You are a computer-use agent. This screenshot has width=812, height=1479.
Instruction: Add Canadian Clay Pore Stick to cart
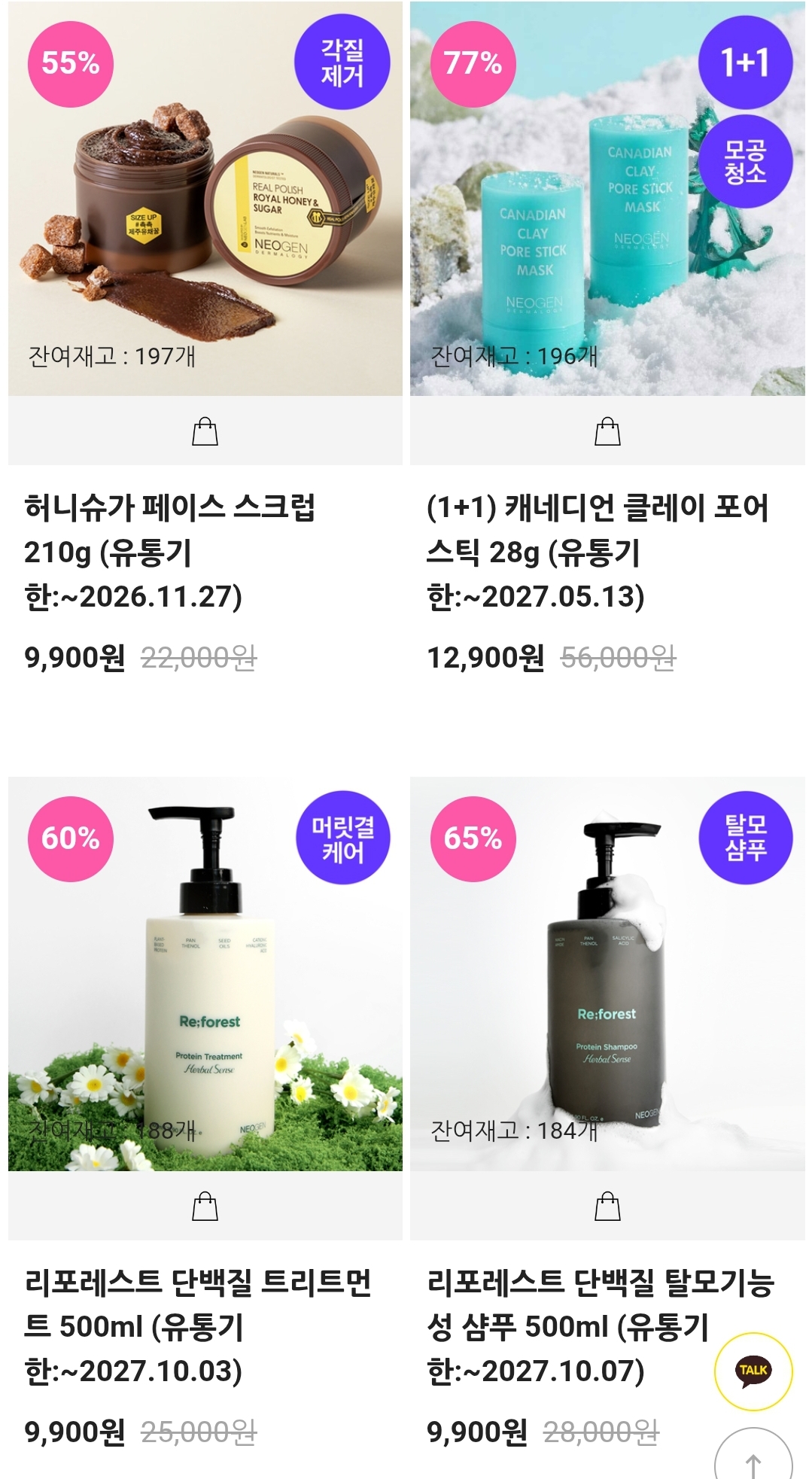click(607, 432)
